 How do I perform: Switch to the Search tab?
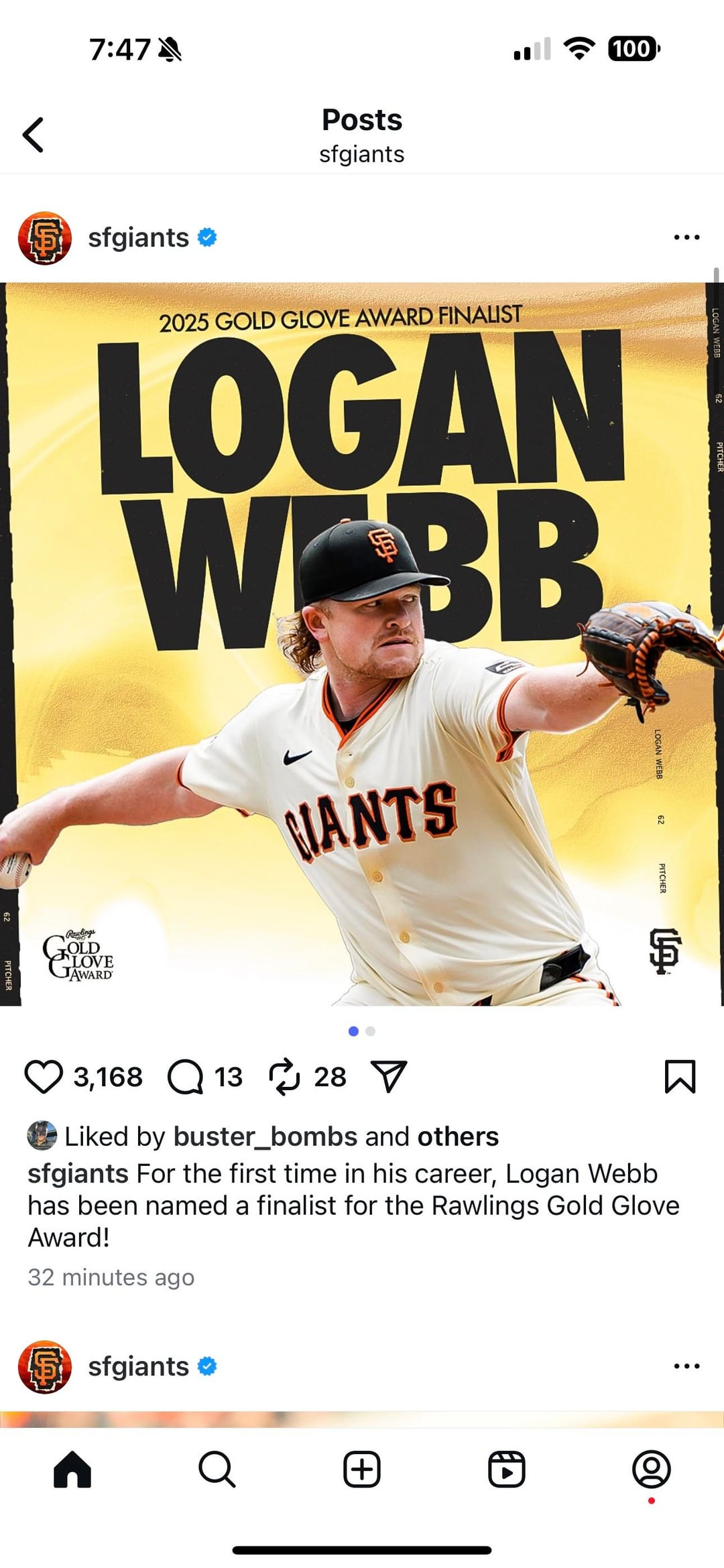point(217,1469)
